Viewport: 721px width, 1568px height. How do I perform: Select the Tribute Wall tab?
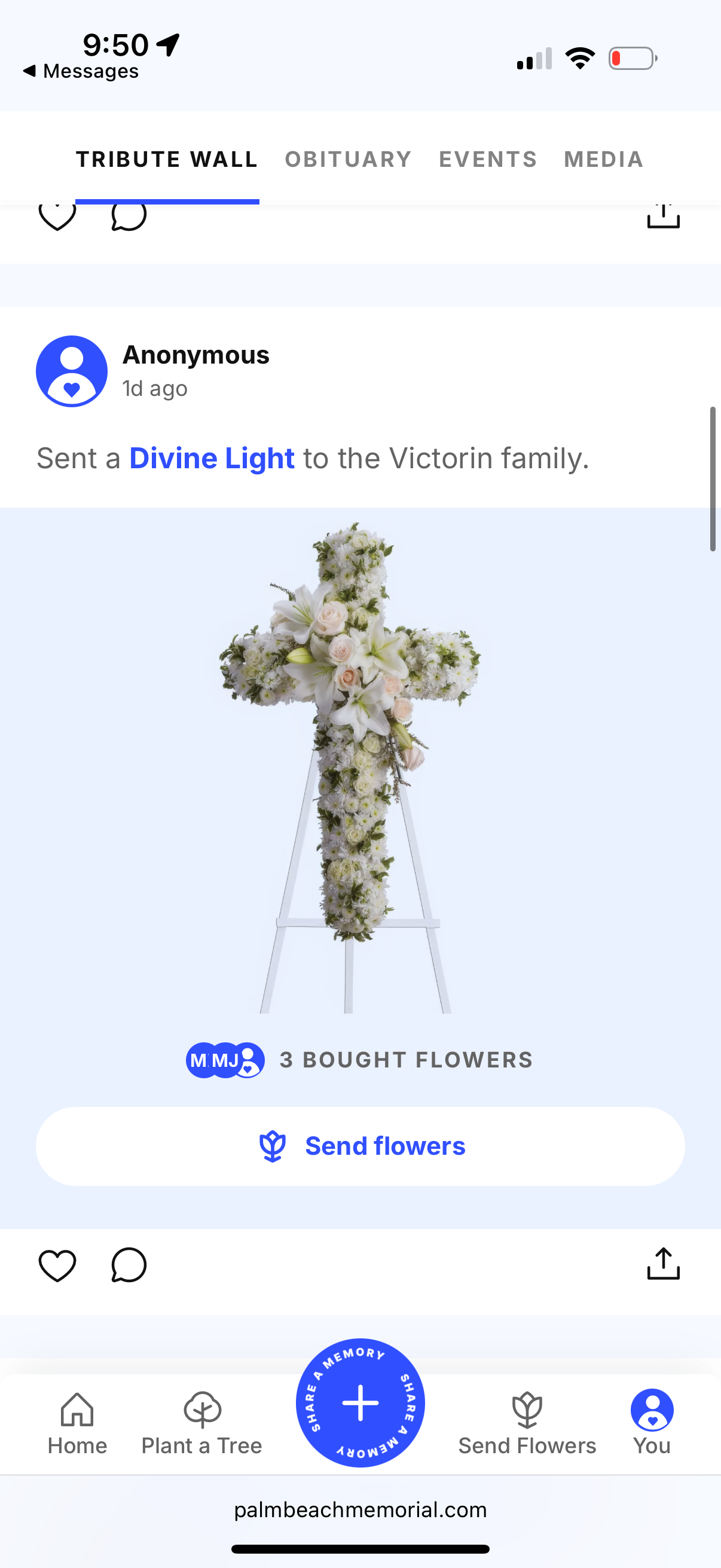[167, 160]
